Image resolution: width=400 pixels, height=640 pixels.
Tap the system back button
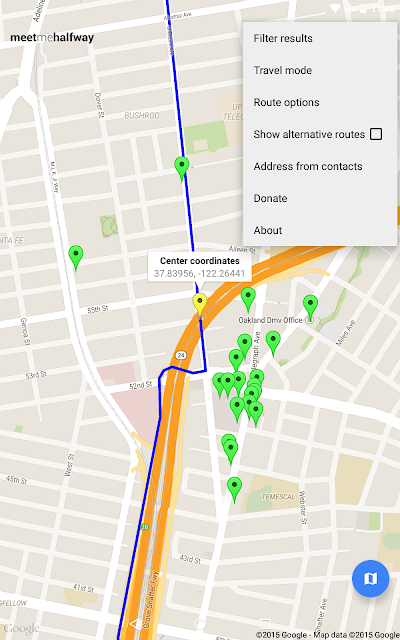click(x=134, y=624)
